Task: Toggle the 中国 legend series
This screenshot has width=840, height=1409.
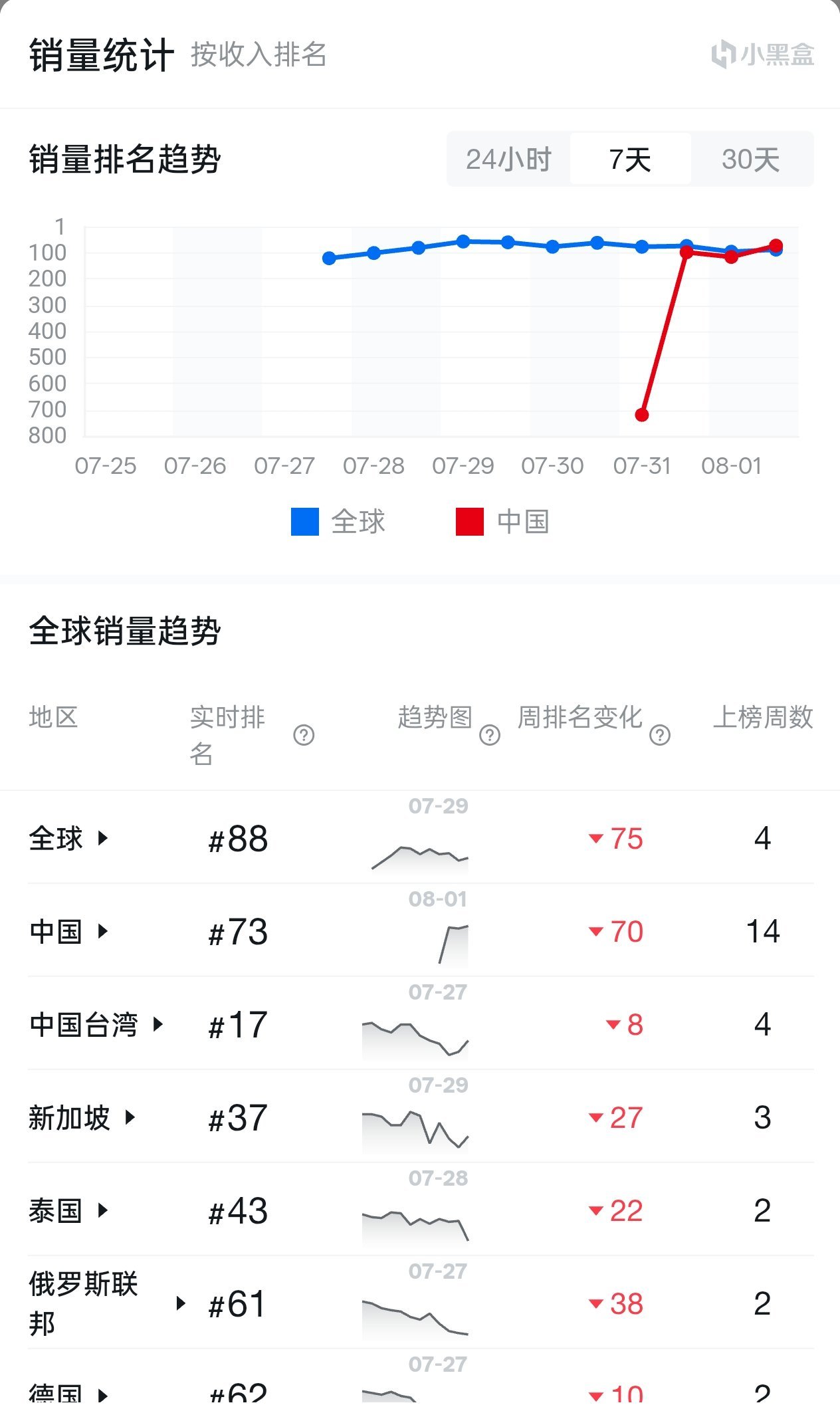Action: pyautogui.click(x=502, y=522)
